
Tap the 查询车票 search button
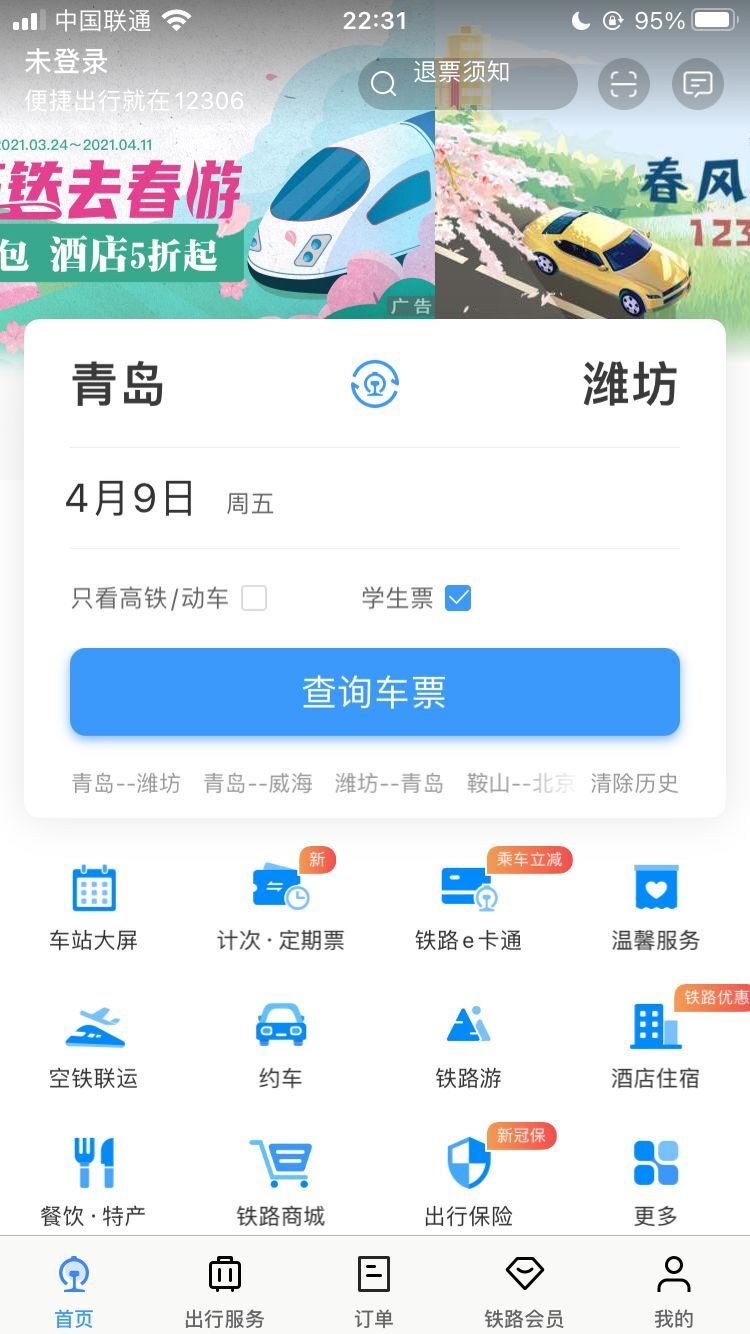click(374, 691)
